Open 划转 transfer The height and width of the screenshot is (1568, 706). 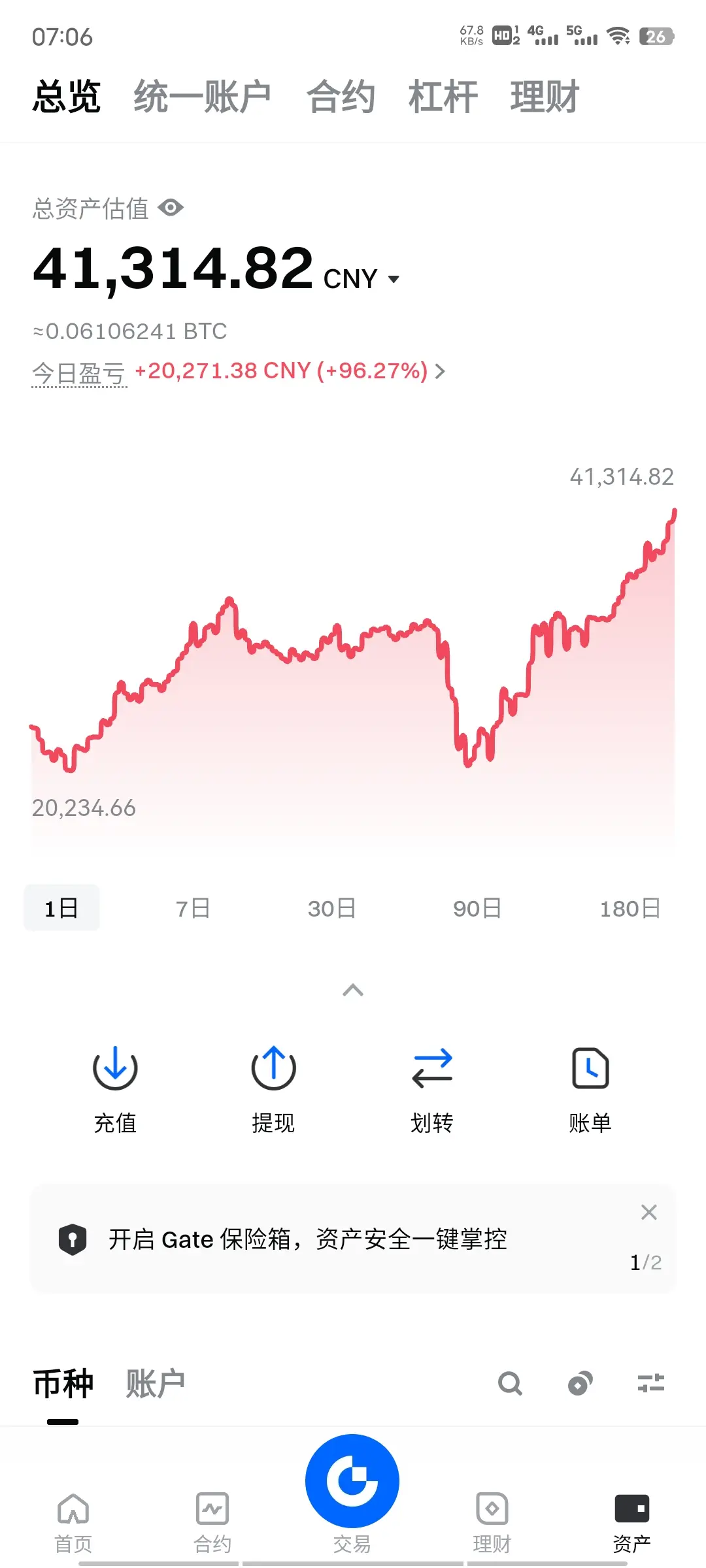click(432, 1088)
